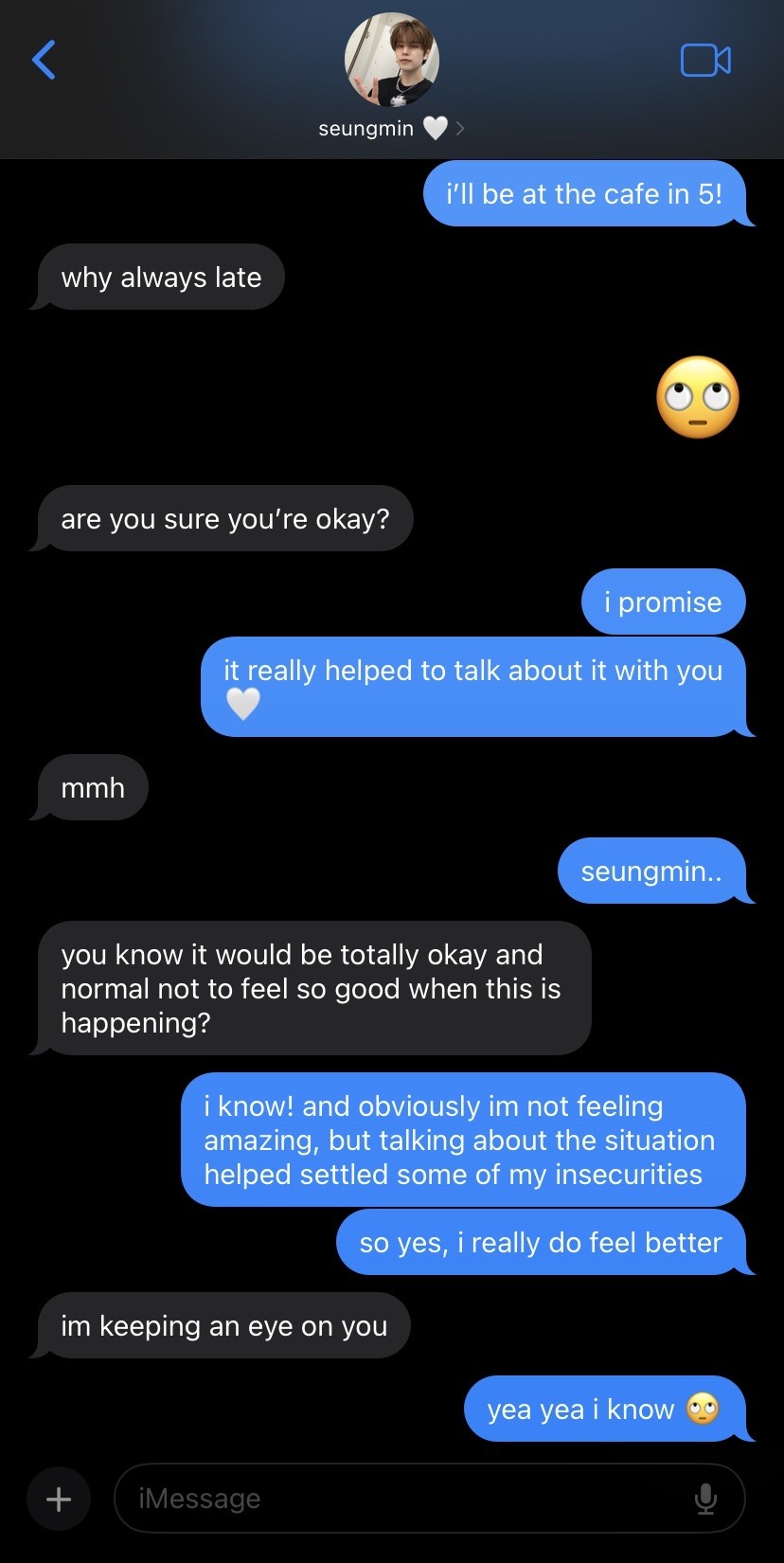Start a FaceTime video call
Viewport: 784px width, 1563px height.
705,61
